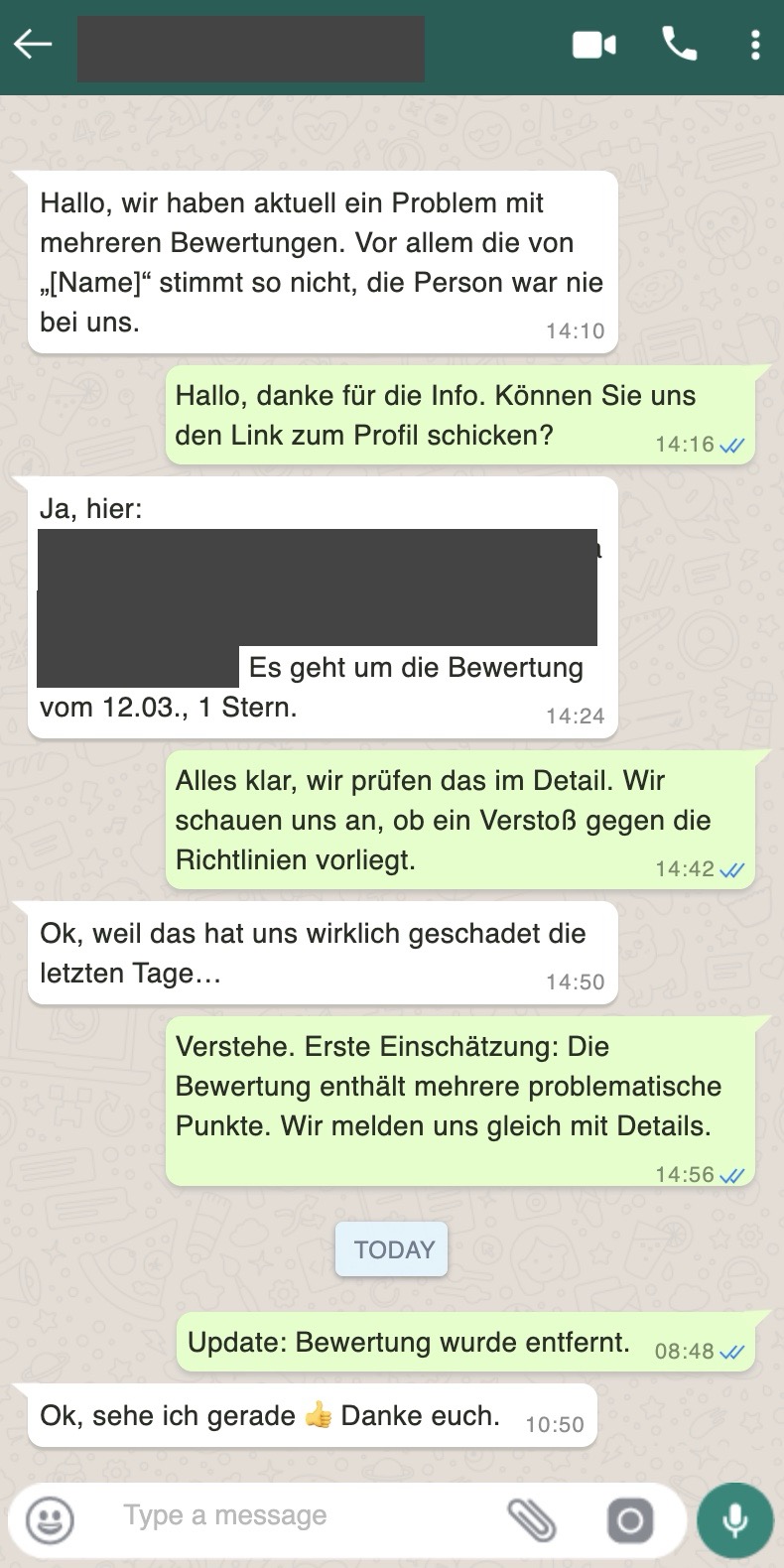Start a voice call
Image resolution: width=784 pixels, height=1568 pixels.
pos(680,45)
